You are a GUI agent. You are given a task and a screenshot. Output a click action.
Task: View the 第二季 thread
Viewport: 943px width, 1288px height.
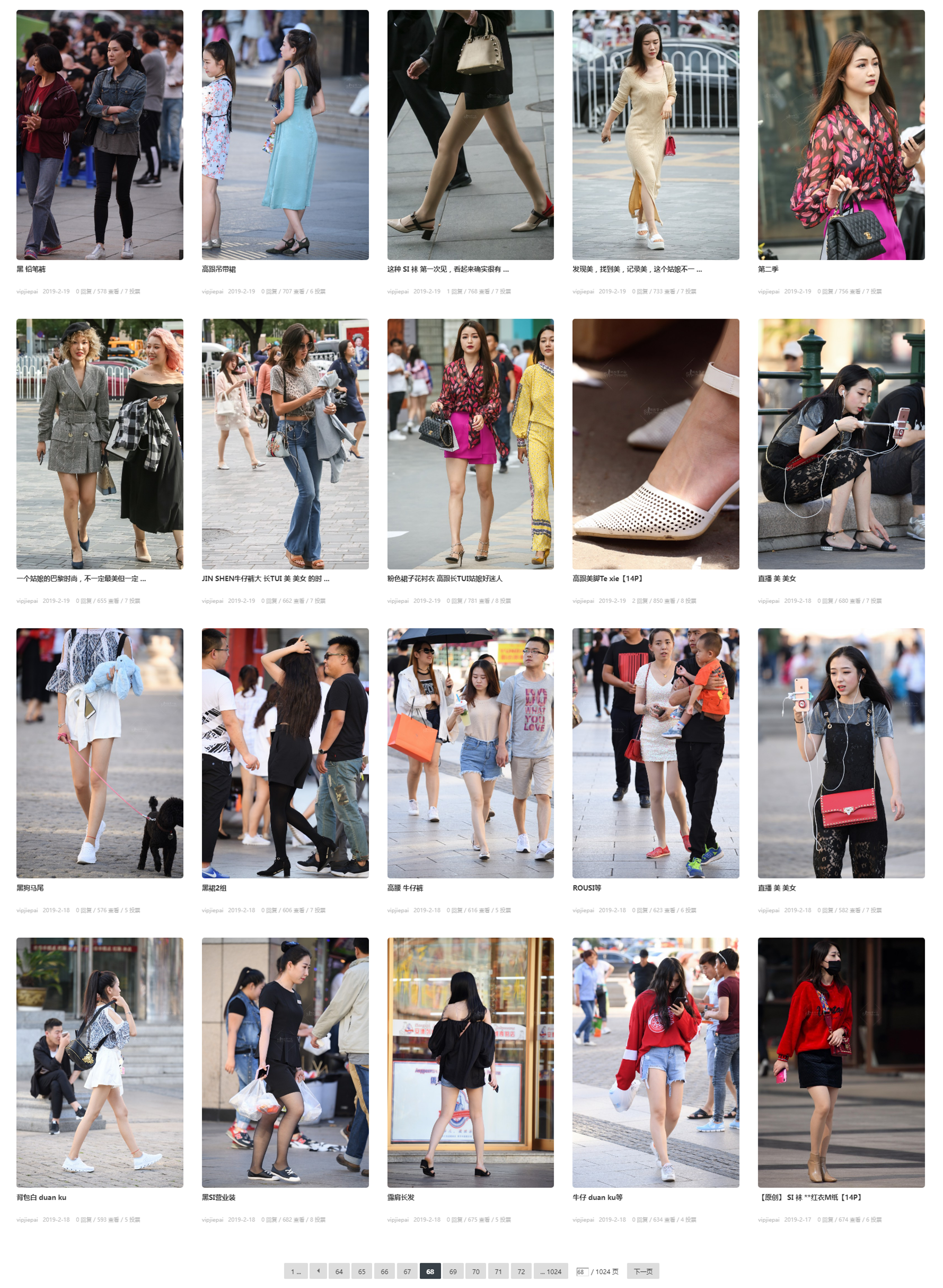coord(768,269)
